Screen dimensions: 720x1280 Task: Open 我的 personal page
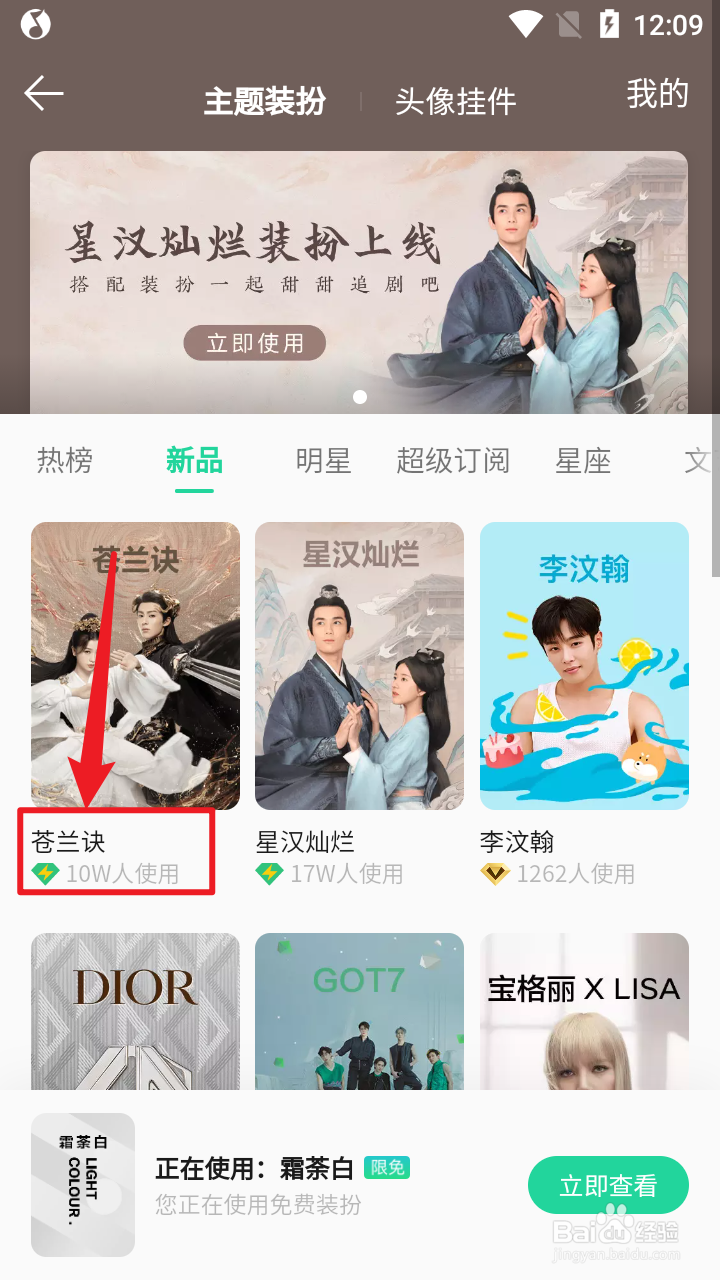(x=658, y=92)
